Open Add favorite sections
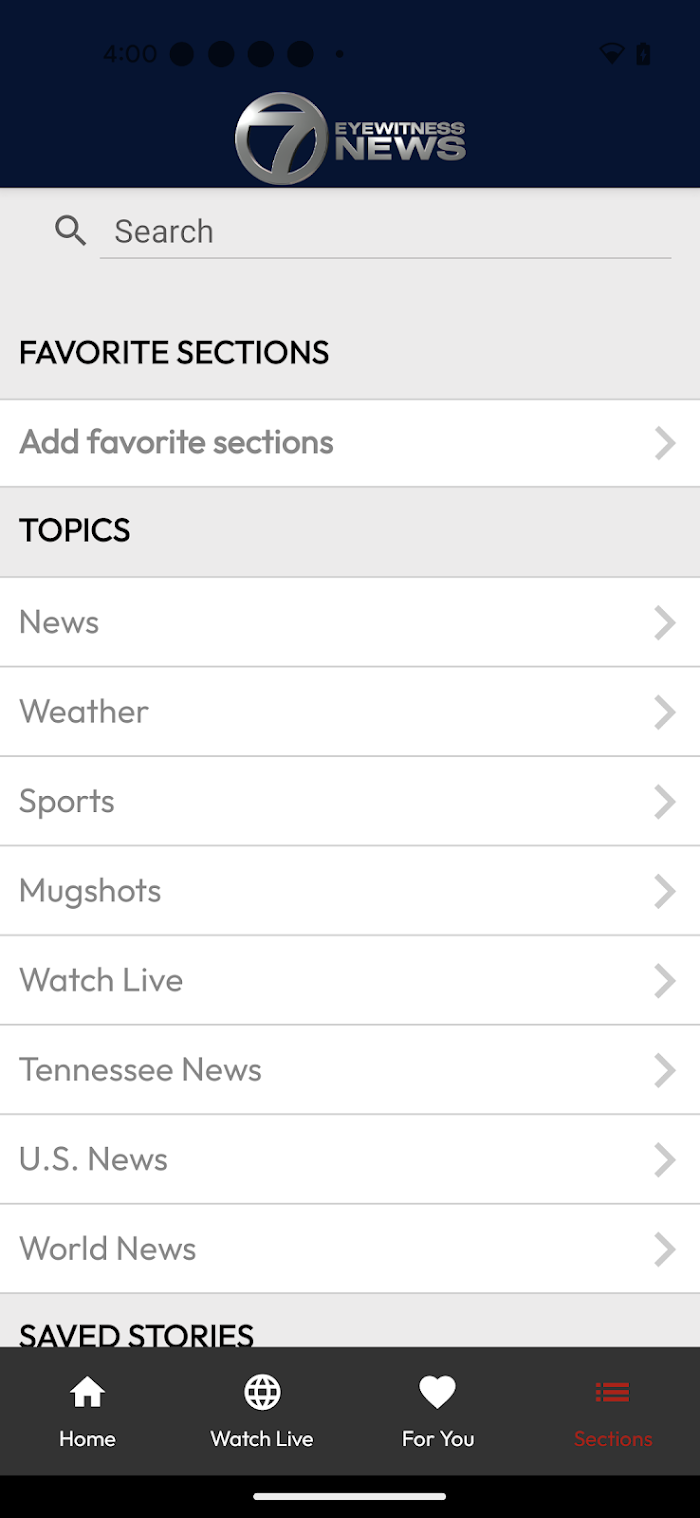 pyautogui.click(x=350, y=443)
